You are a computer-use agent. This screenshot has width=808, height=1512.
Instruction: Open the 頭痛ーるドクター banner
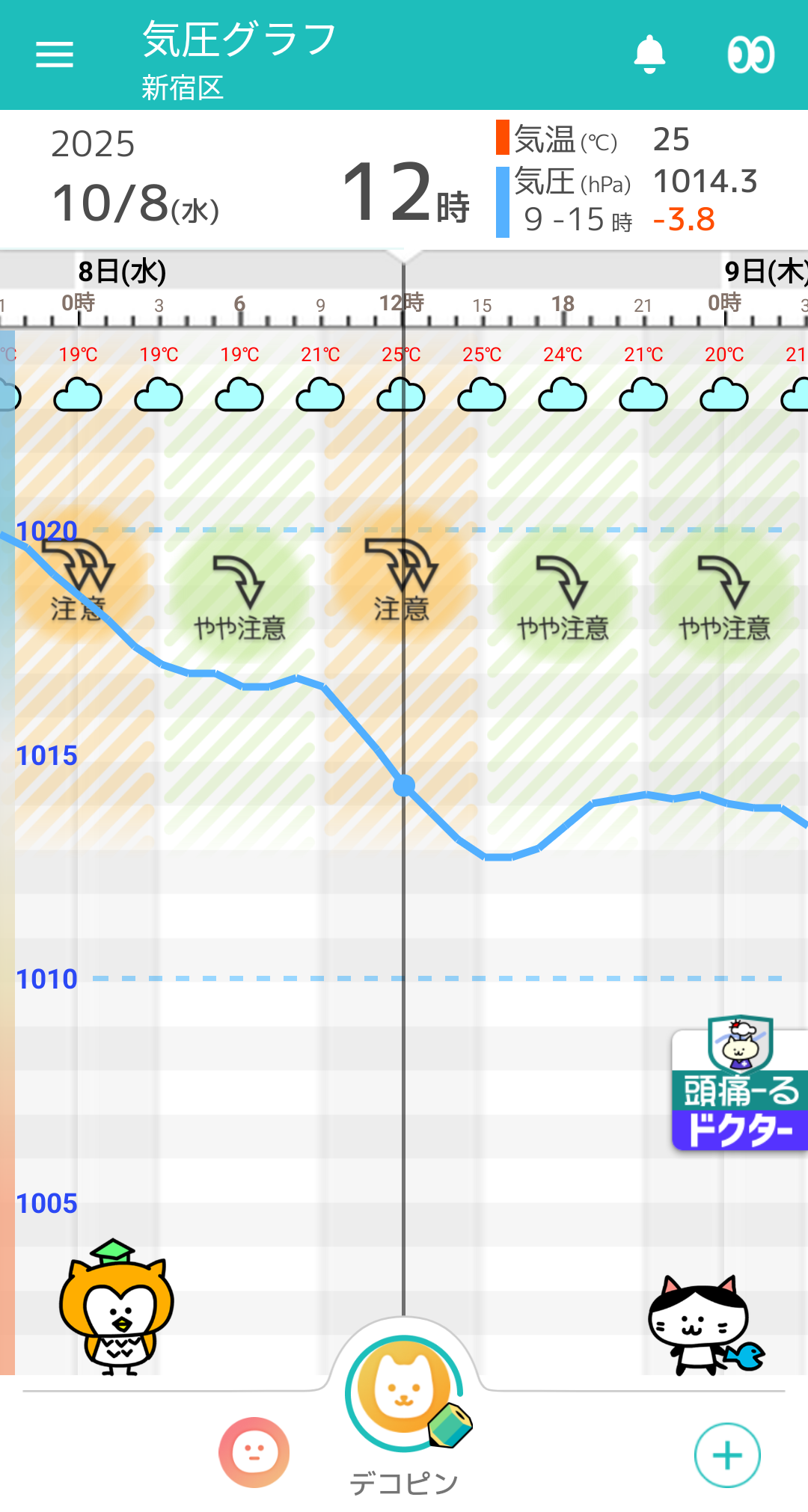(740, 1083)
